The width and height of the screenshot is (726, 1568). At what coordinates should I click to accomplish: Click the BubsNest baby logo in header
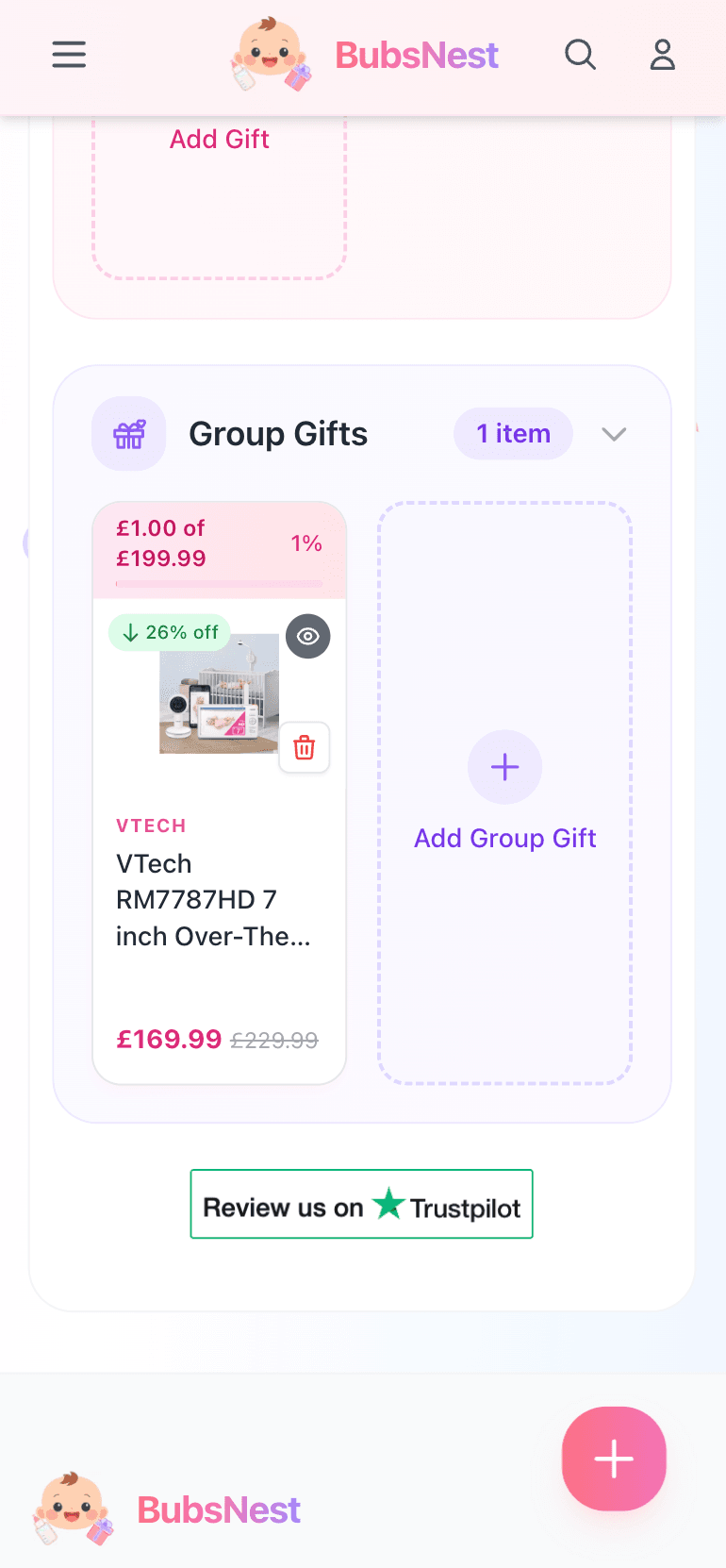pos(270,55)
